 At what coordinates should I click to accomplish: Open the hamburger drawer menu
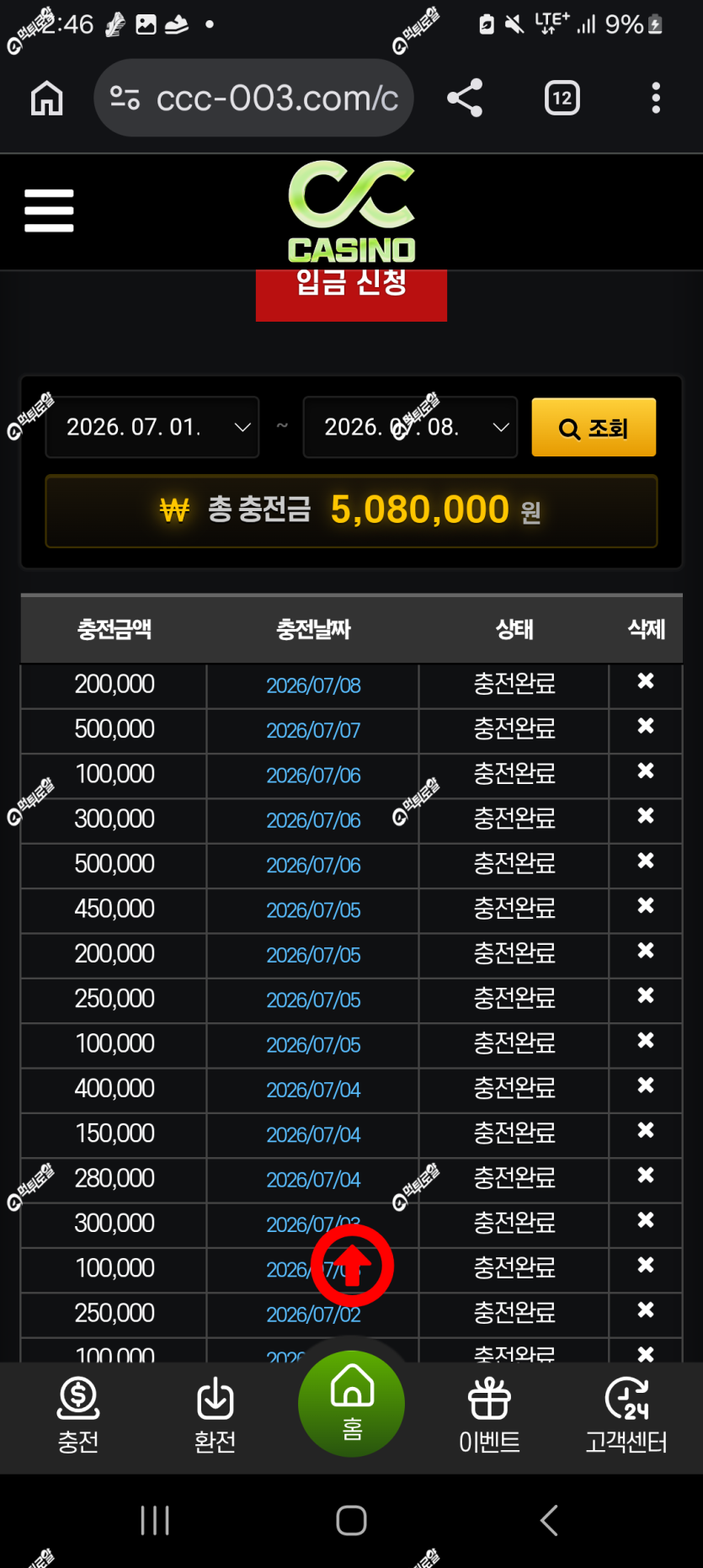49,210
